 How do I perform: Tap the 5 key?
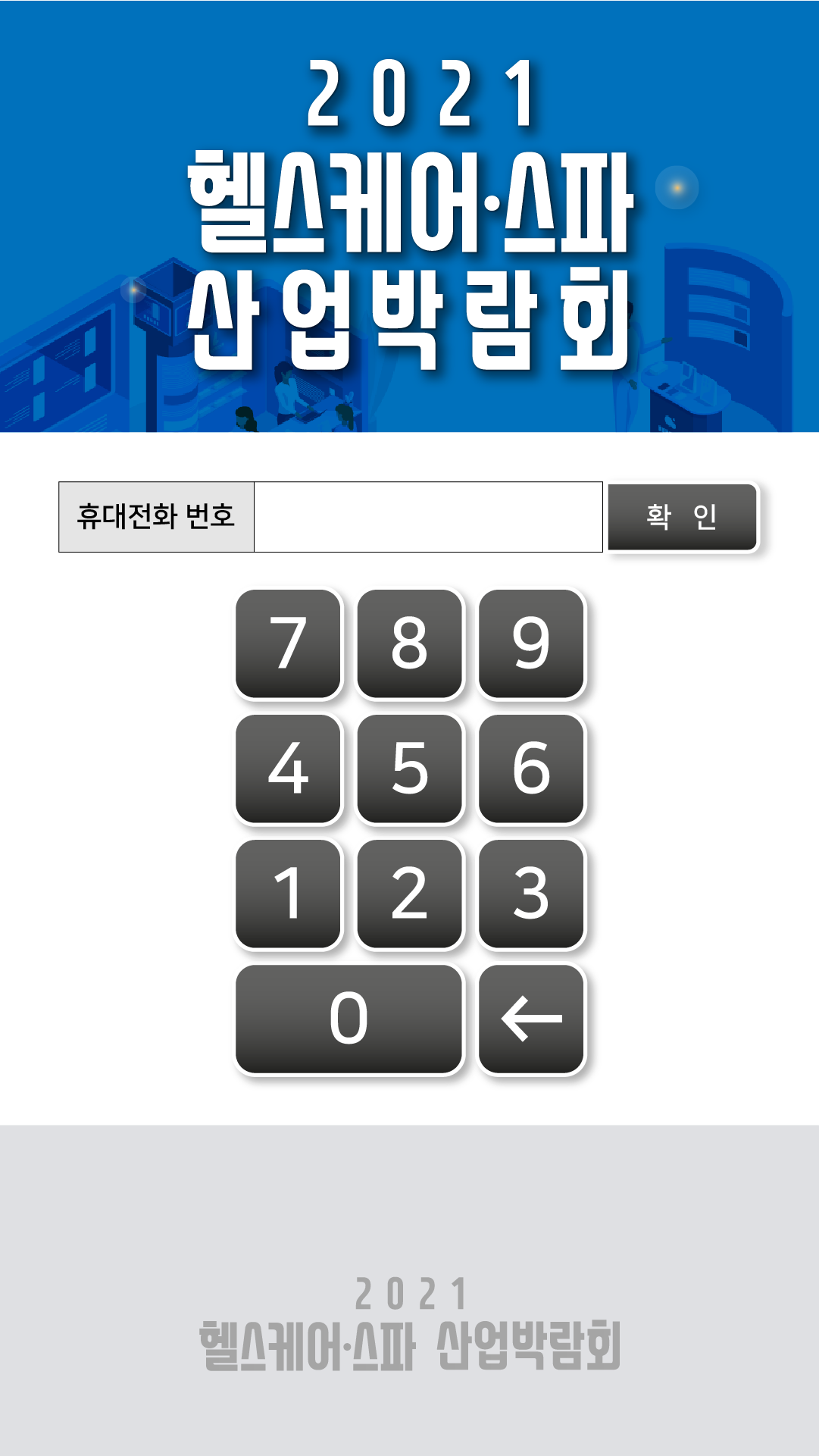[x=410, y=769]
